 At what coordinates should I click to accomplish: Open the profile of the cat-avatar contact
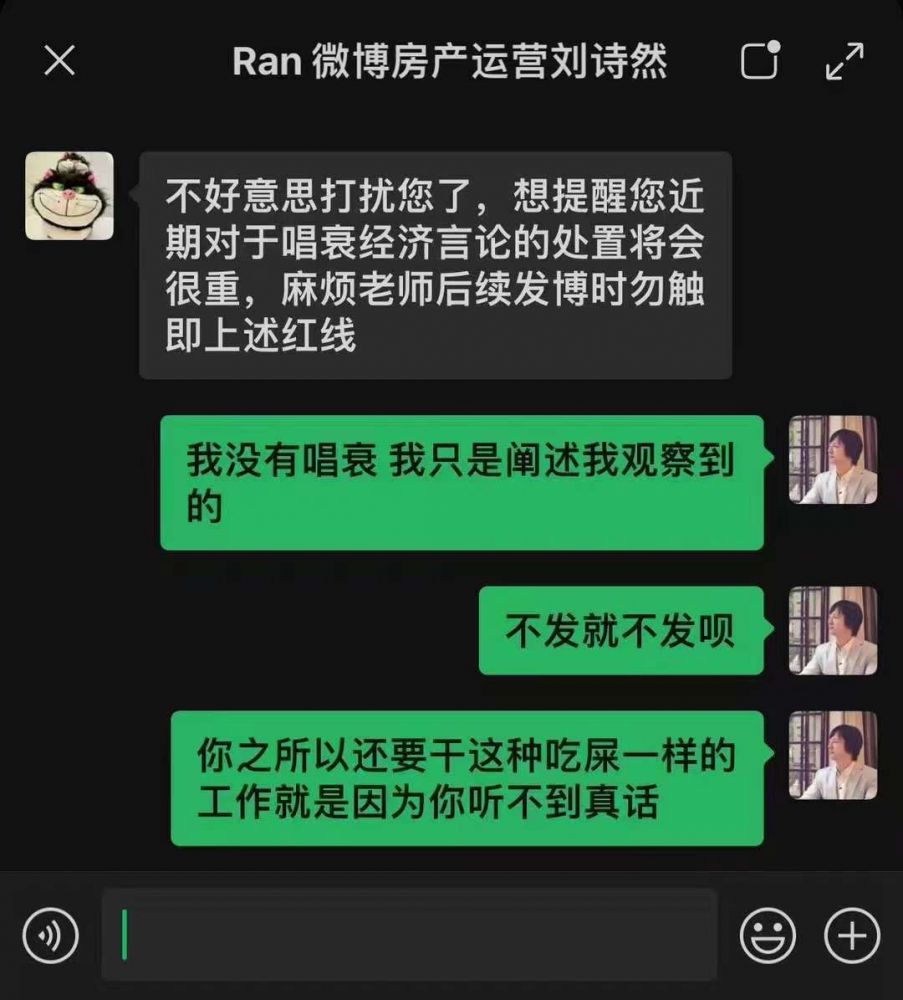click(69, 196)
